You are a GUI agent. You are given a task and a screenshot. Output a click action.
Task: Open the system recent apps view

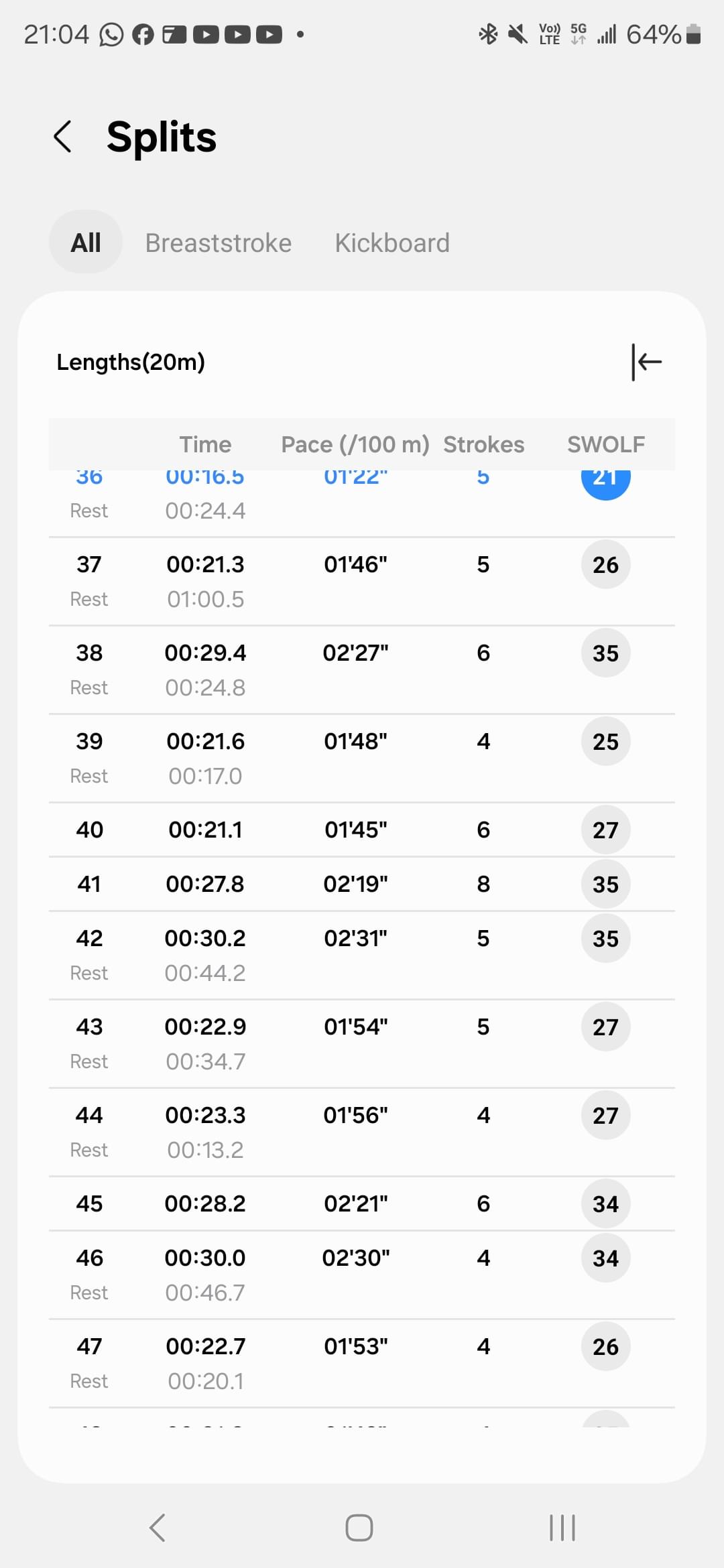tap(562, 1528)
